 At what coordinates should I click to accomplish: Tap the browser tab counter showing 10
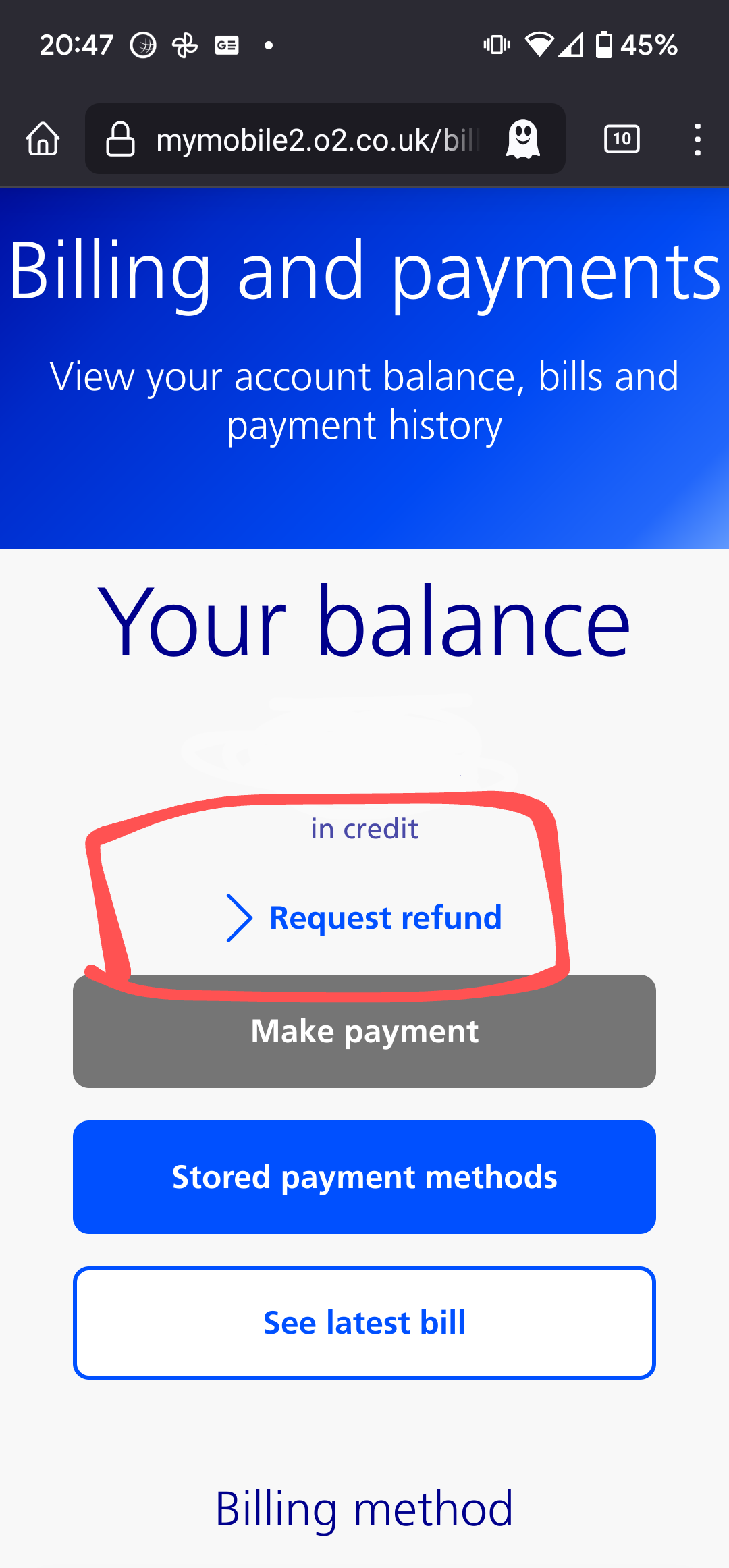point(621,140)
